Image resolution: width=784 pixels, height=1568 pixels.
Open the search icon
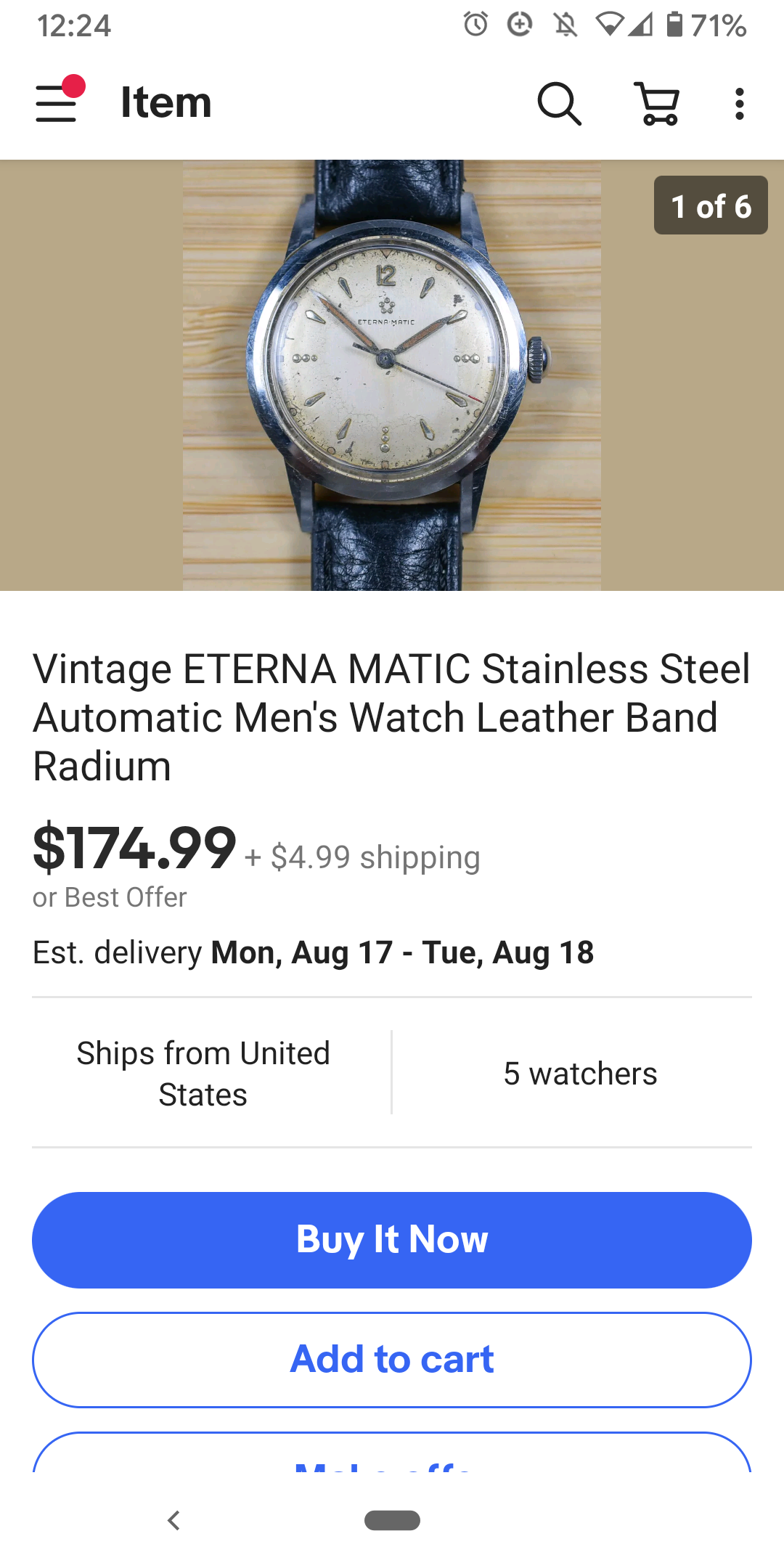[559, 103]
